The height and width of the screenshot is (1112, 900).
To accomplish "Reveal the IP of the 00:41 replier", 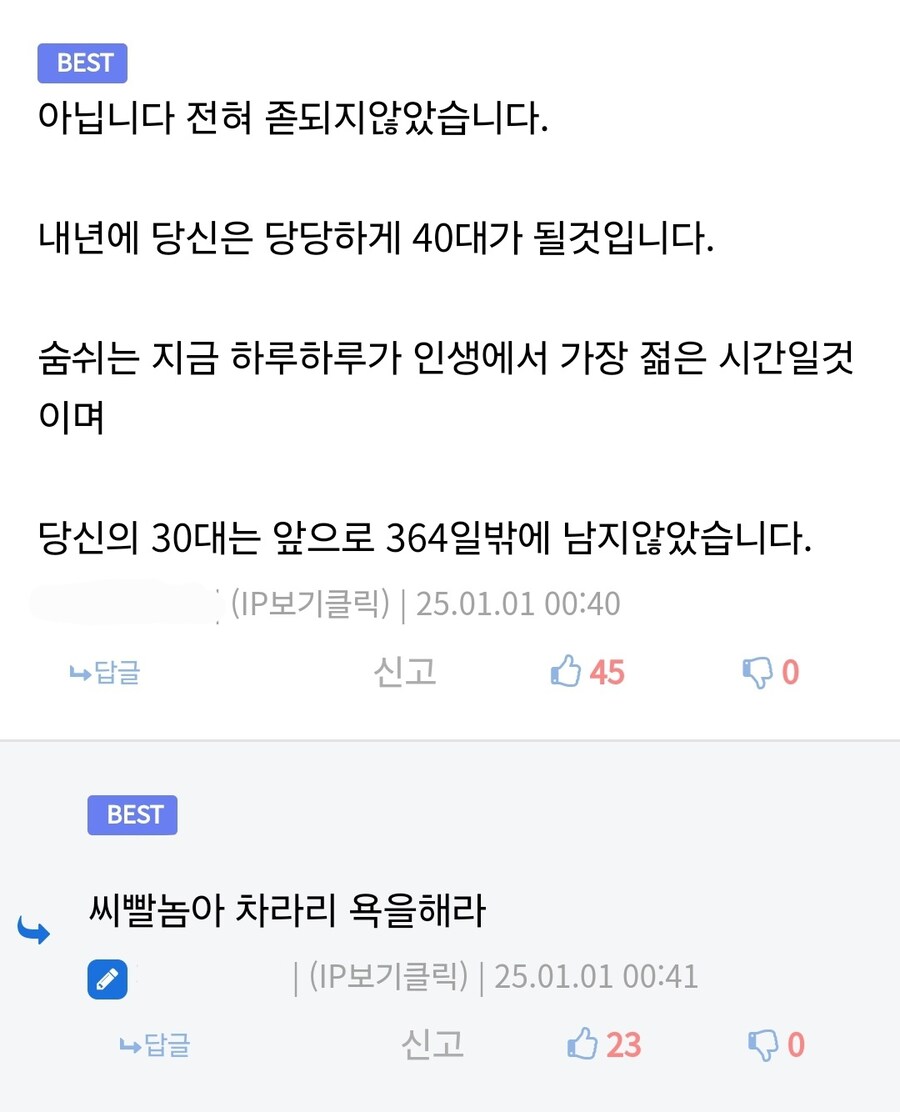I will tap(389, 977).
